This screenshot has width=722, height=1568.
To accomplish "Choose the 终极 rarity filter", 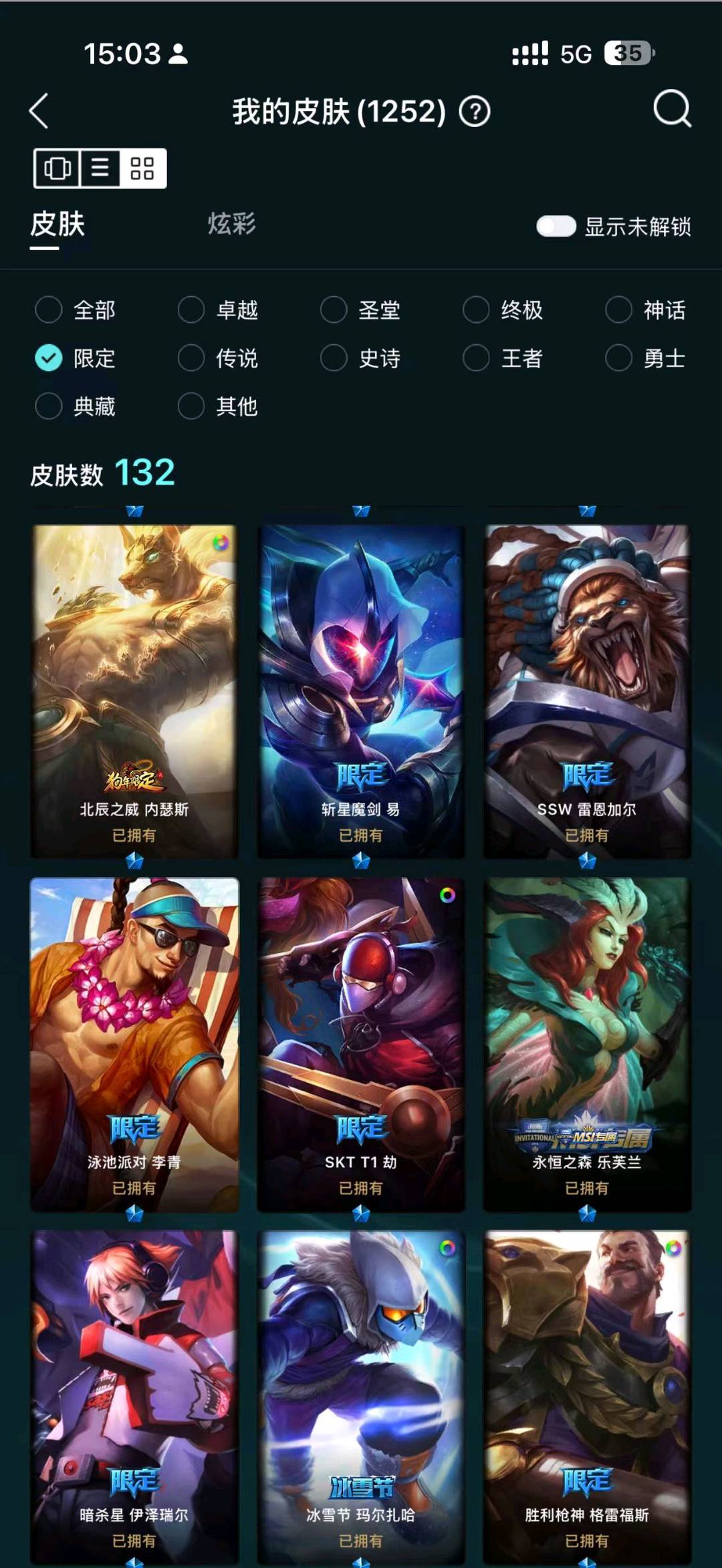I will tap(503, 310).
